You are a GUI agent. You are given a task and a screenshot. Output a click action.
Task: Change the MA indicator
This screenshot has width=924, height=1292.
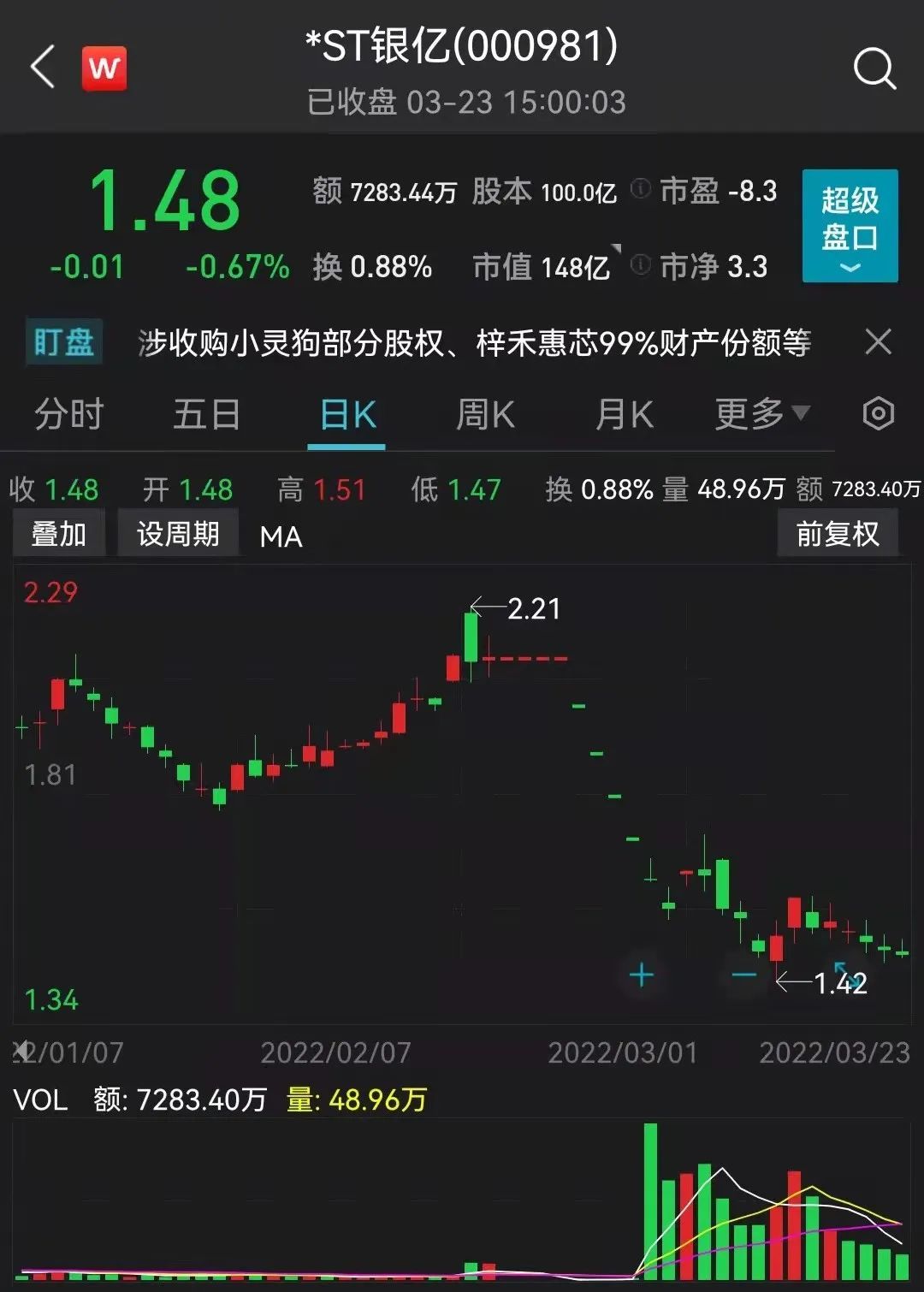click(281, 536)
